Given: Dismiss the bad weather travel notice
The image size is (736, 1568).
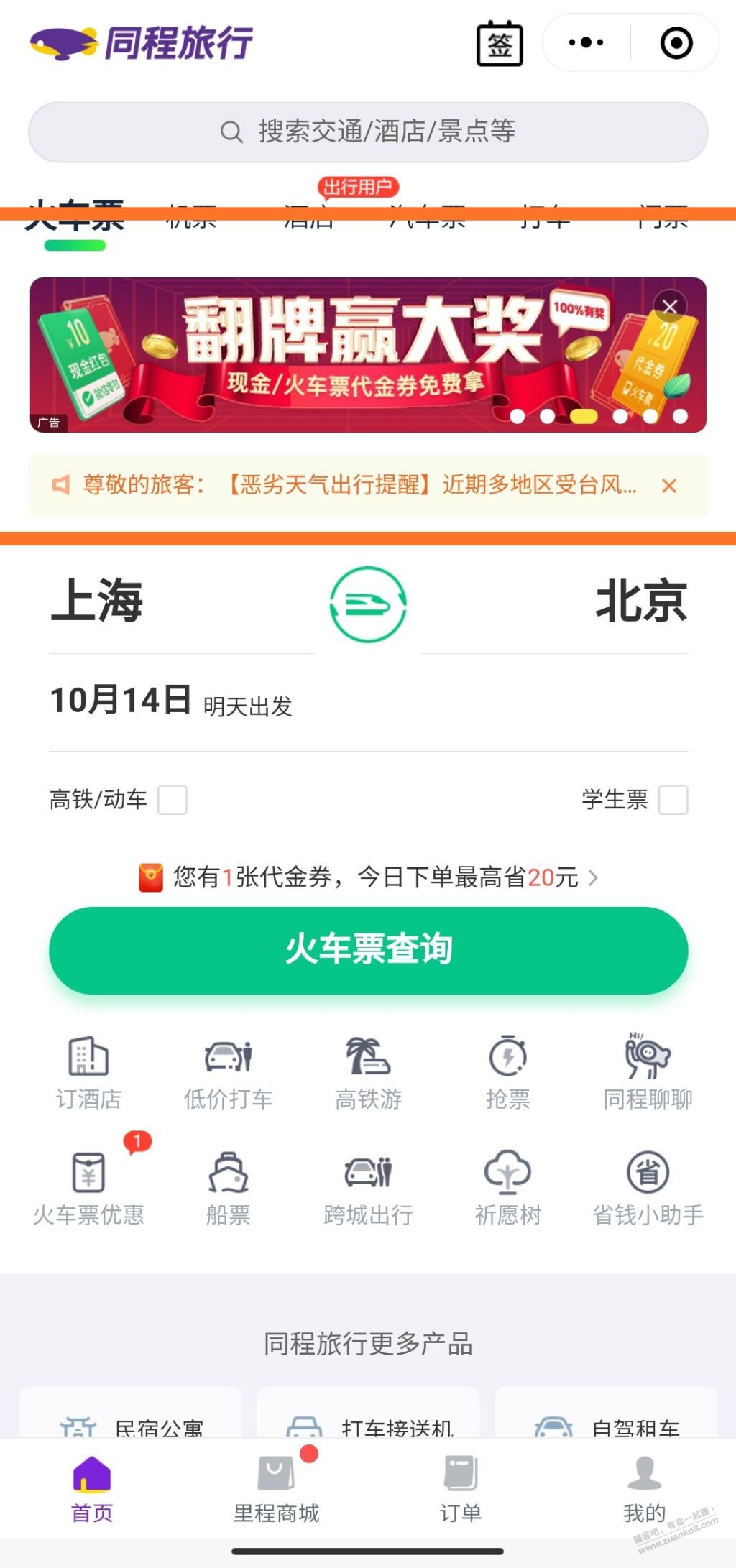Looking at the screenshot, I should pyautogui.click(x=669, y=486).
